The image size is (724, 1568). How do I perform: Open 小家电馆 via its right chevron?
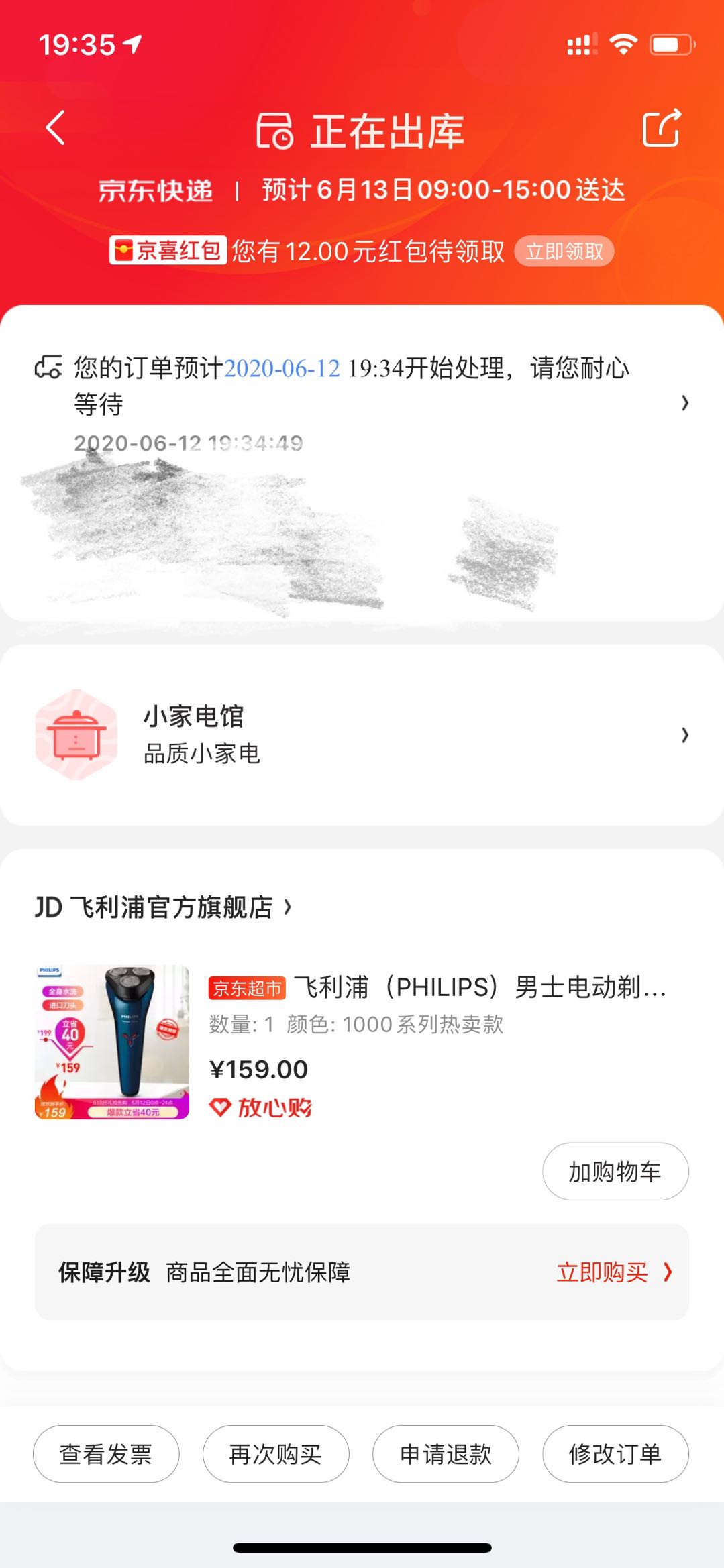pos(686,735)
